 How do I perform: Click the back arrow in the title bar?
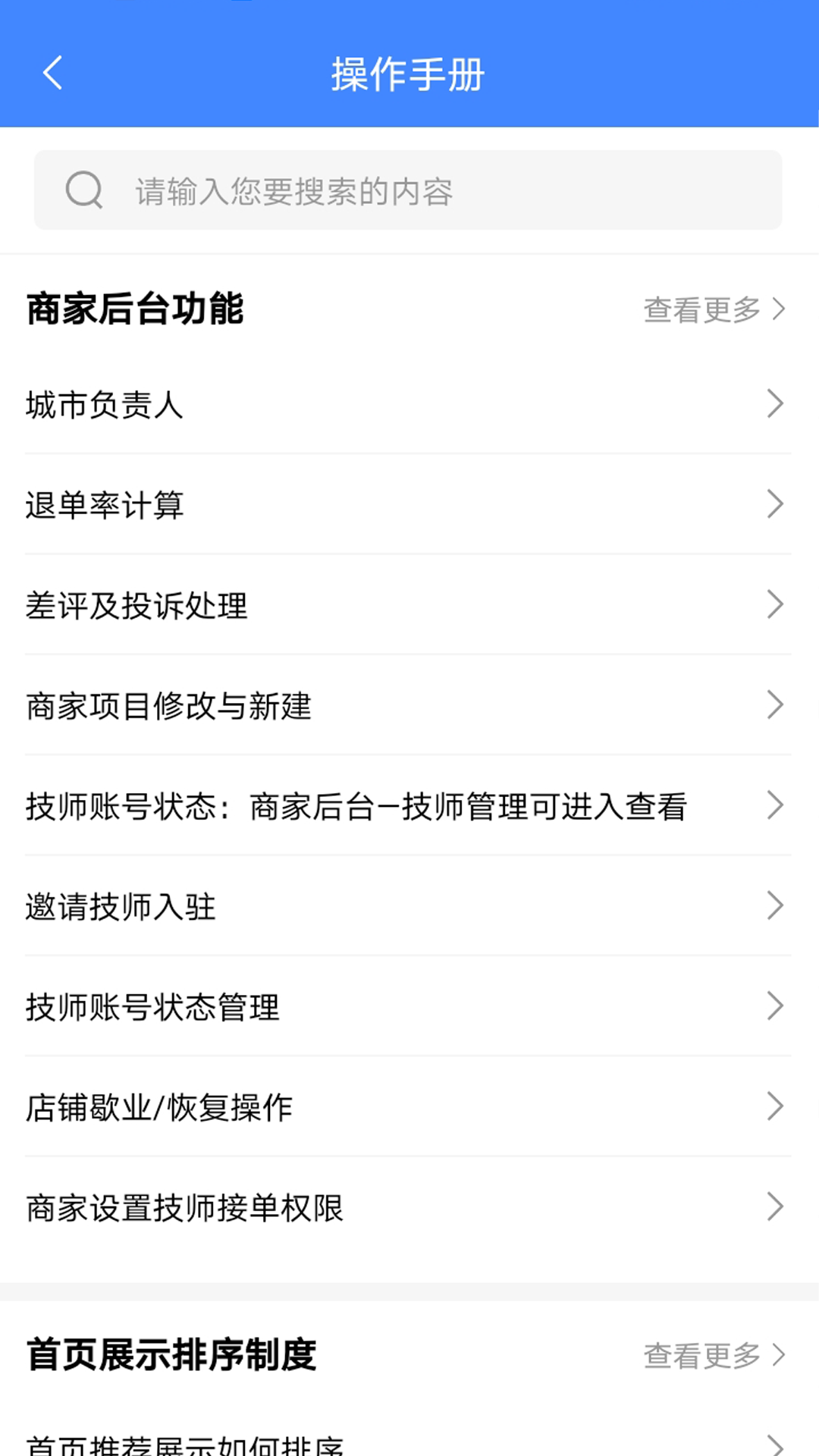52,74
